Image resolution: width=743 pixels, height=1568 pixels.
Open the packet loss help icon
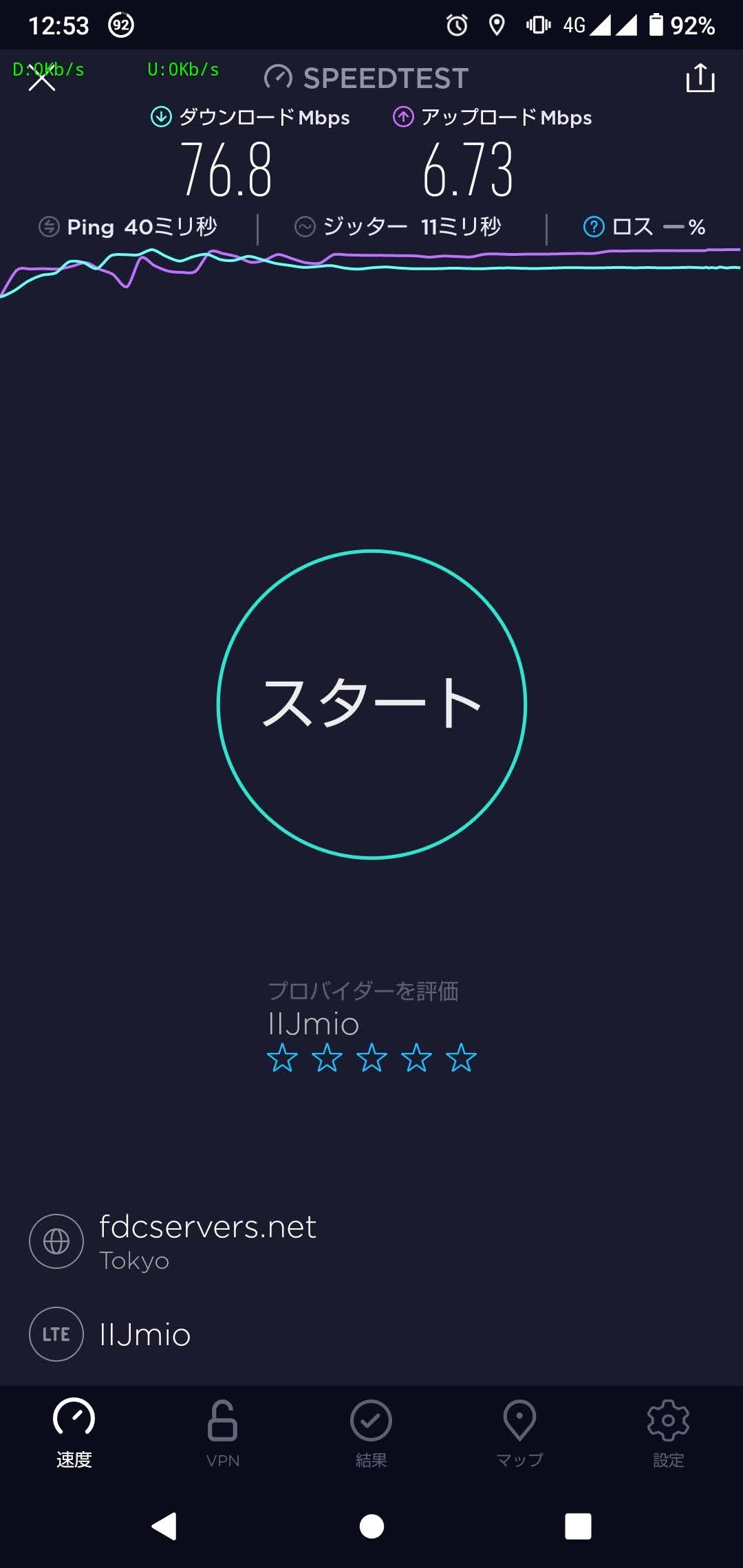(x=593, y=227)
